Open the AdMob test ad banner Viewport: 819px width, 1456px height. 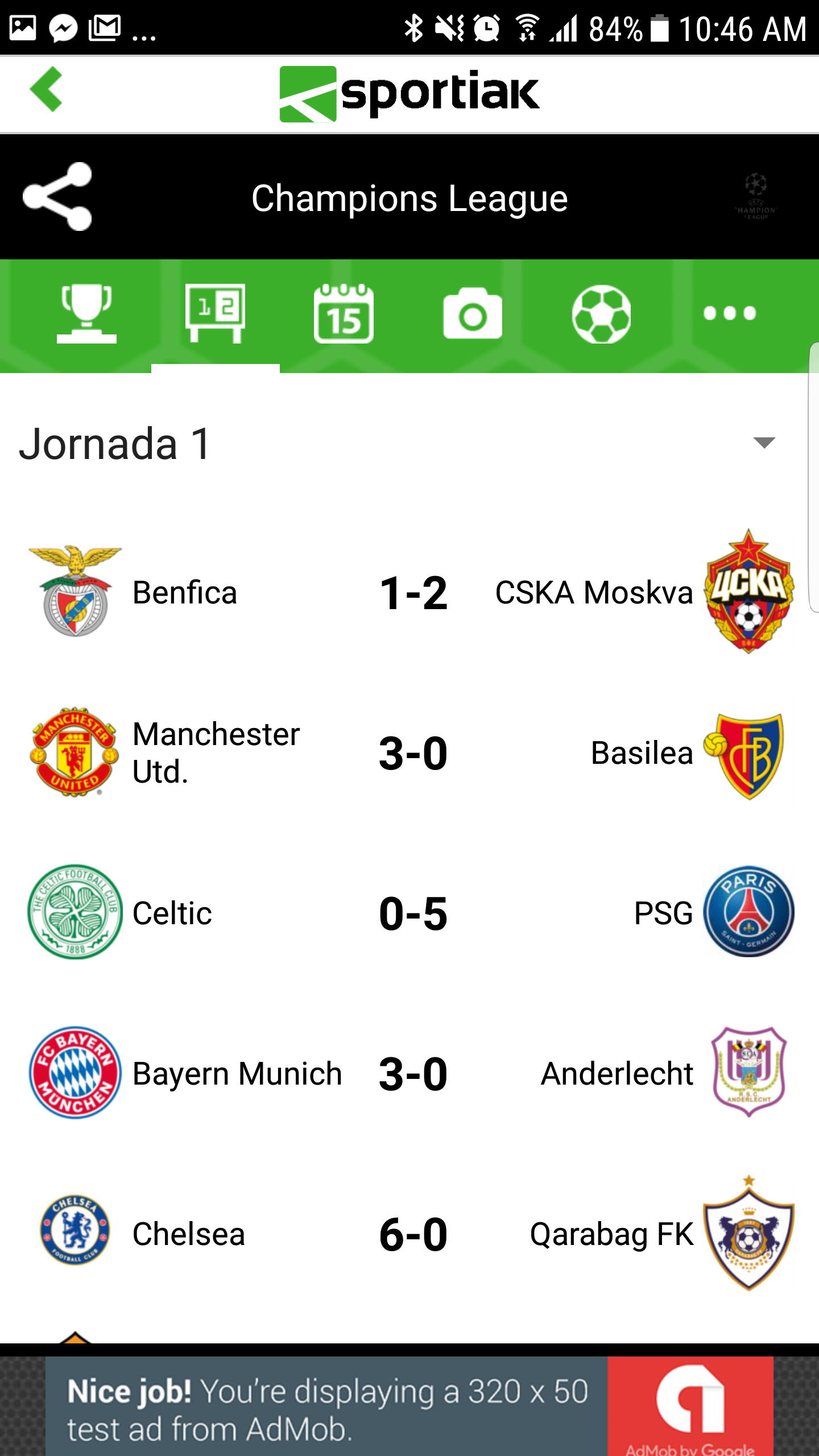(409, 1406)
